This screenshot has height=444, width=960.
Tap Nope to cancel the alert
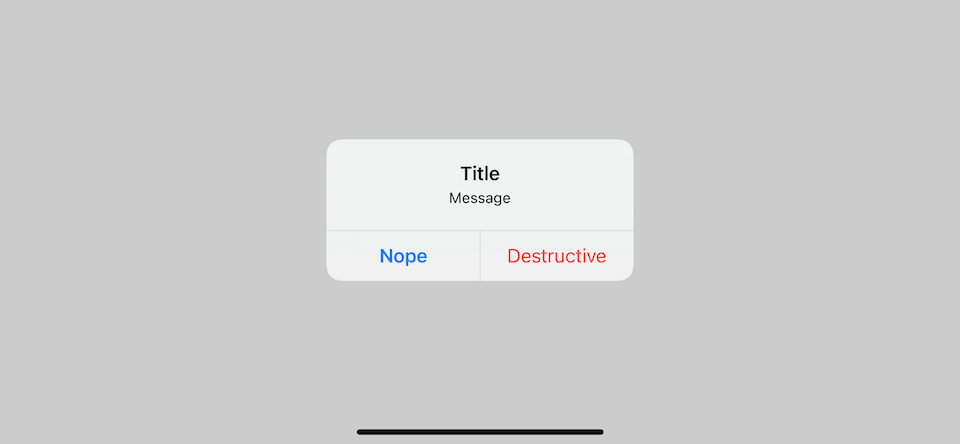click(x=403, y=256)
